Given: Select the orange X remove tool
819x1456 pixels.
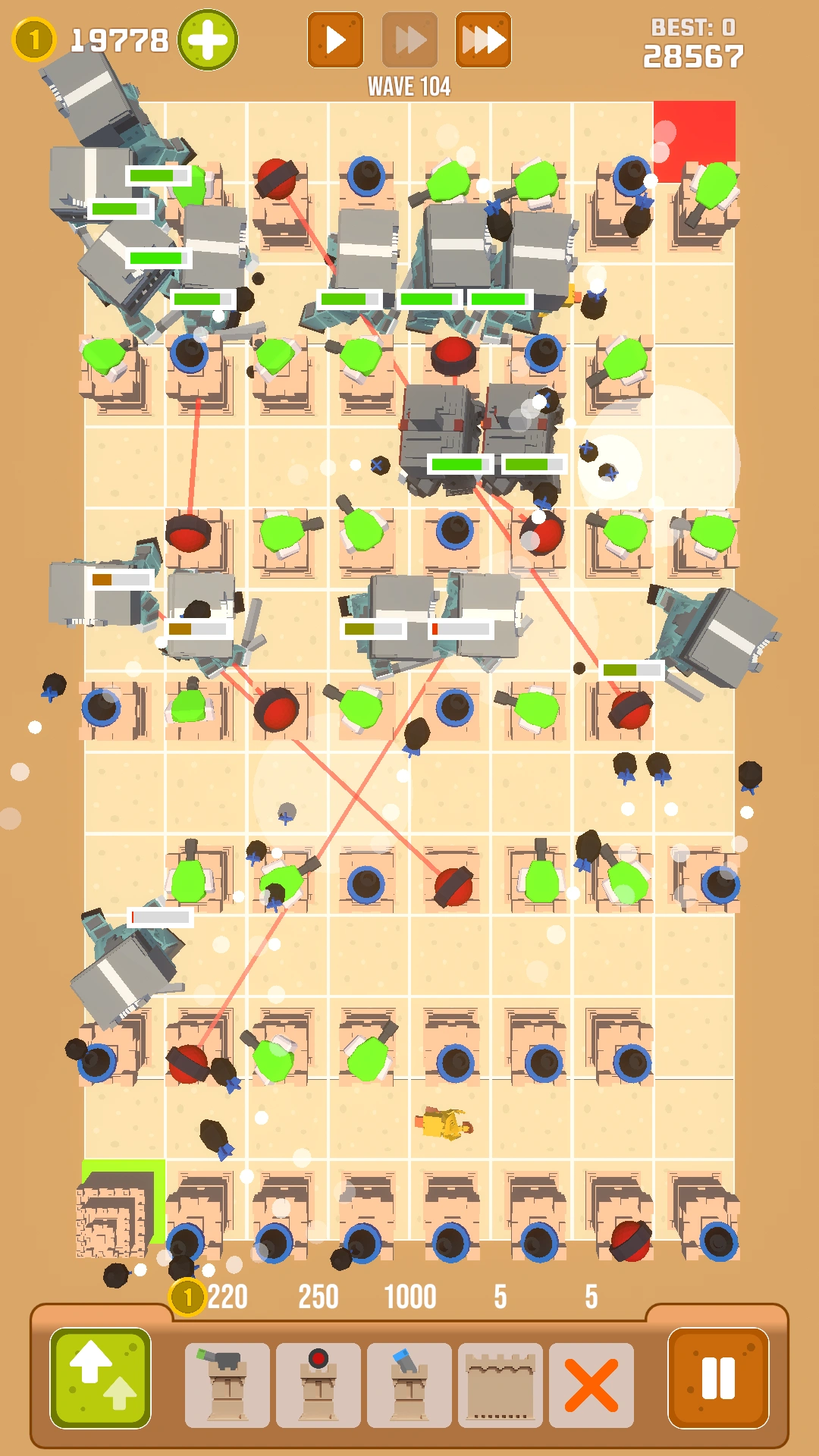Looking at the screenshot, I should [591, 1385].
